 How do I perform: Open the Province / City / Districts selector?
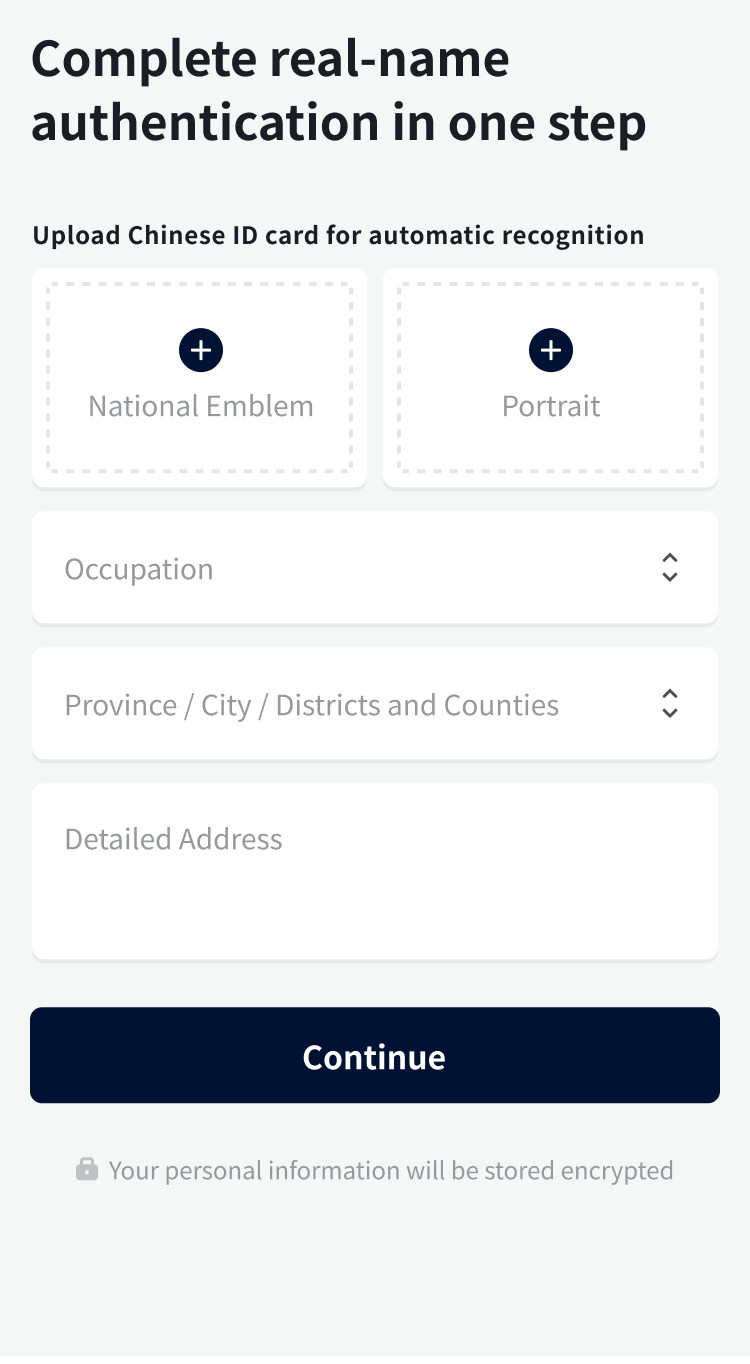tap(375, 704)
